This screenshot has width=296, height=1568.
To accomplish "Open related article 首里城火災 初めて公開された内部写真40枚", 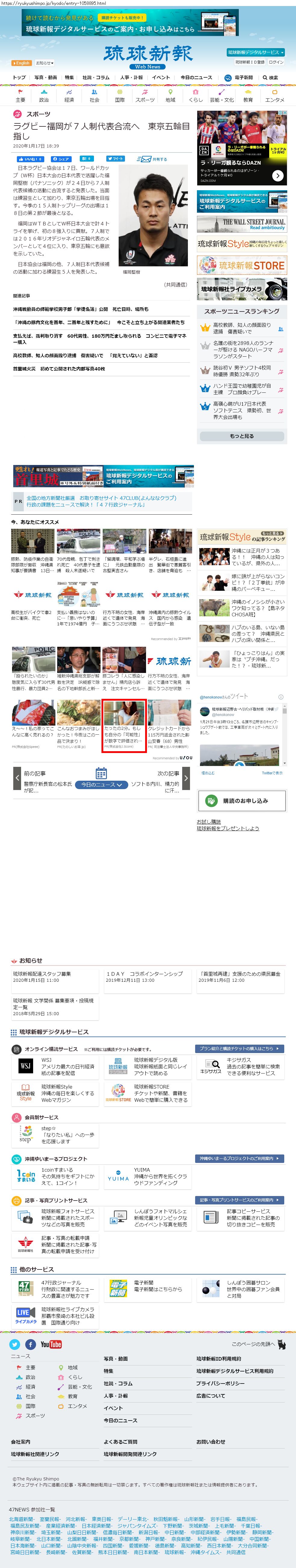I will (x=59, y=368).
